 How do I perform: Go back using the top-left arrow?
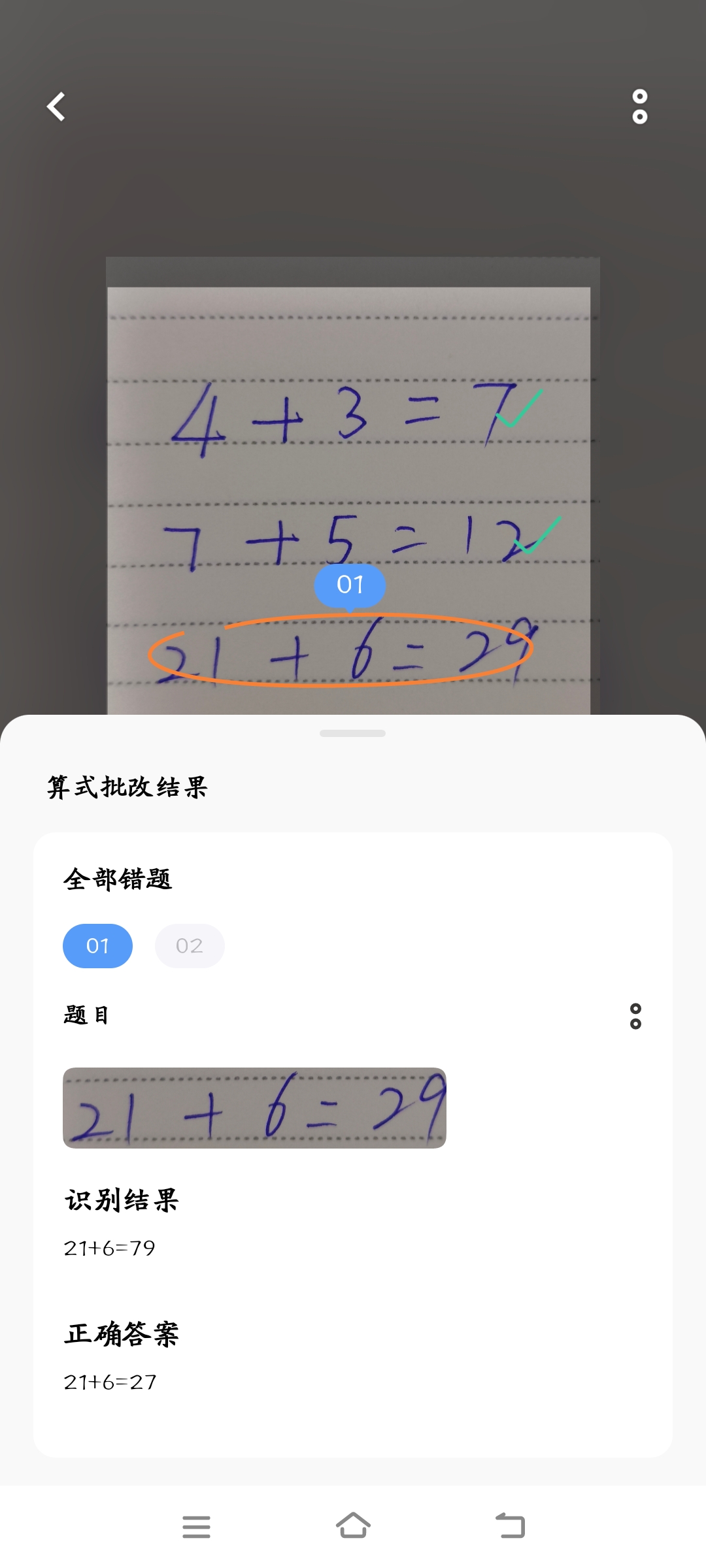point(56,106)
